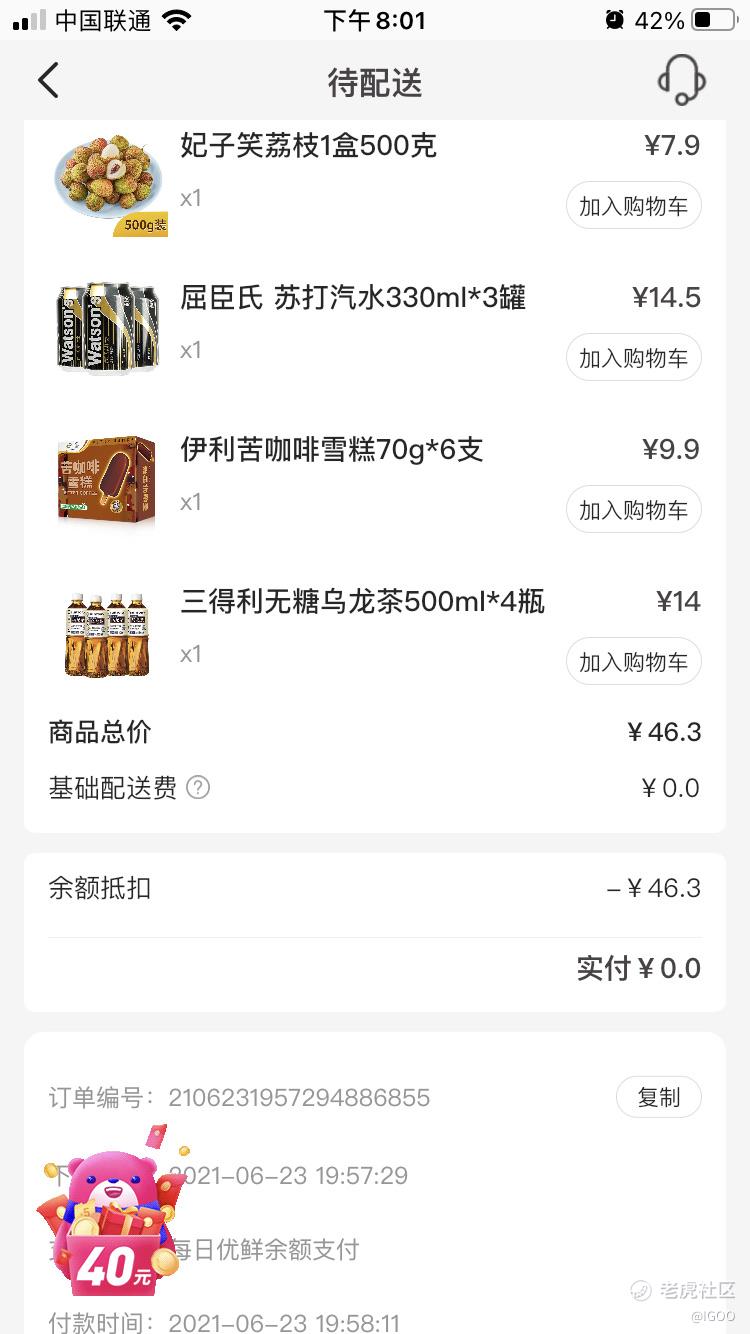Screen dimensions: 750x1334
Task: Add 伊利苦咖啡雪糕 to the cart
Action: point(633,510)
